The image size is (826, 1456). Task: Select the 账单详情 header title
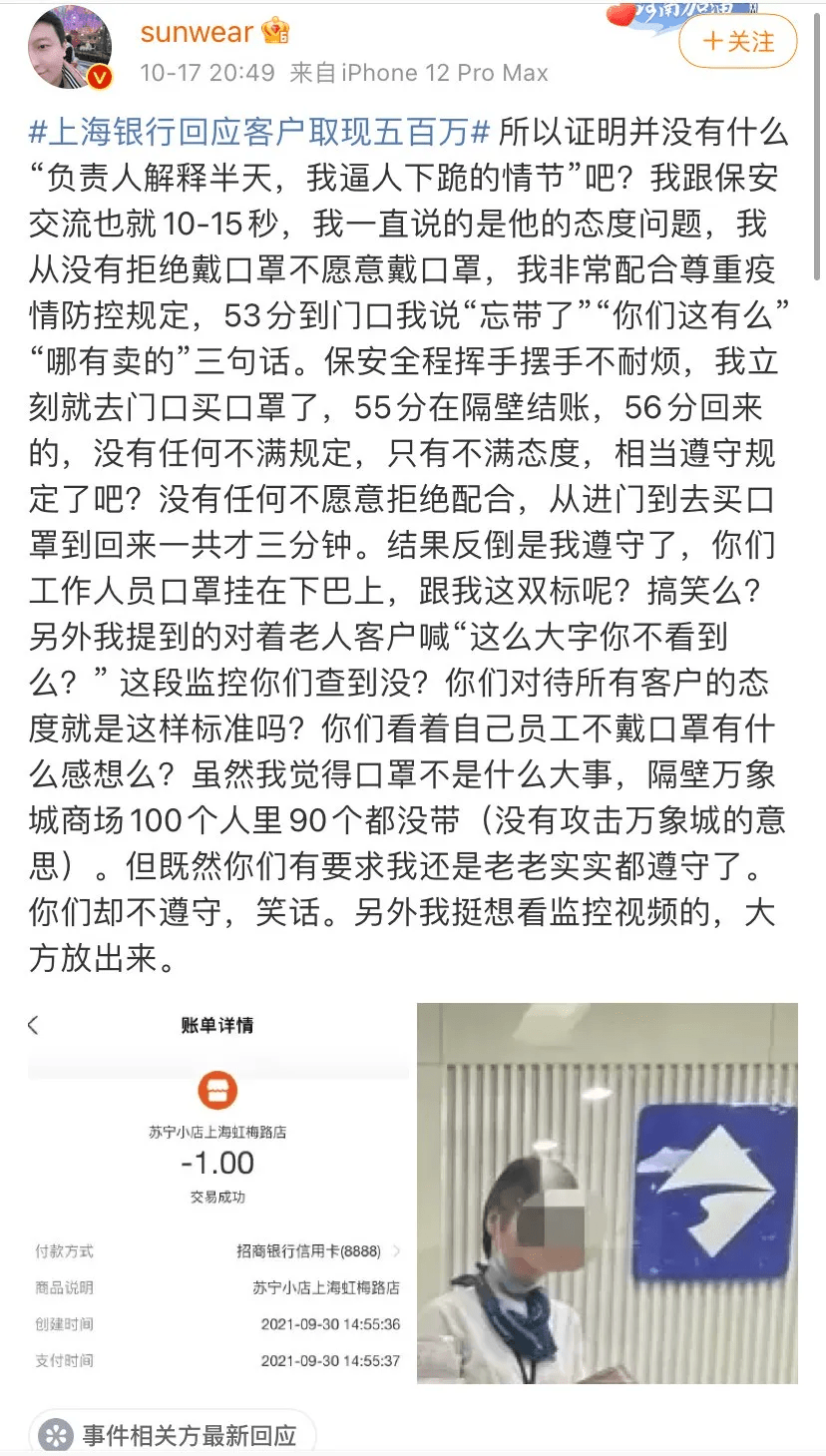tap(216, 1024)
